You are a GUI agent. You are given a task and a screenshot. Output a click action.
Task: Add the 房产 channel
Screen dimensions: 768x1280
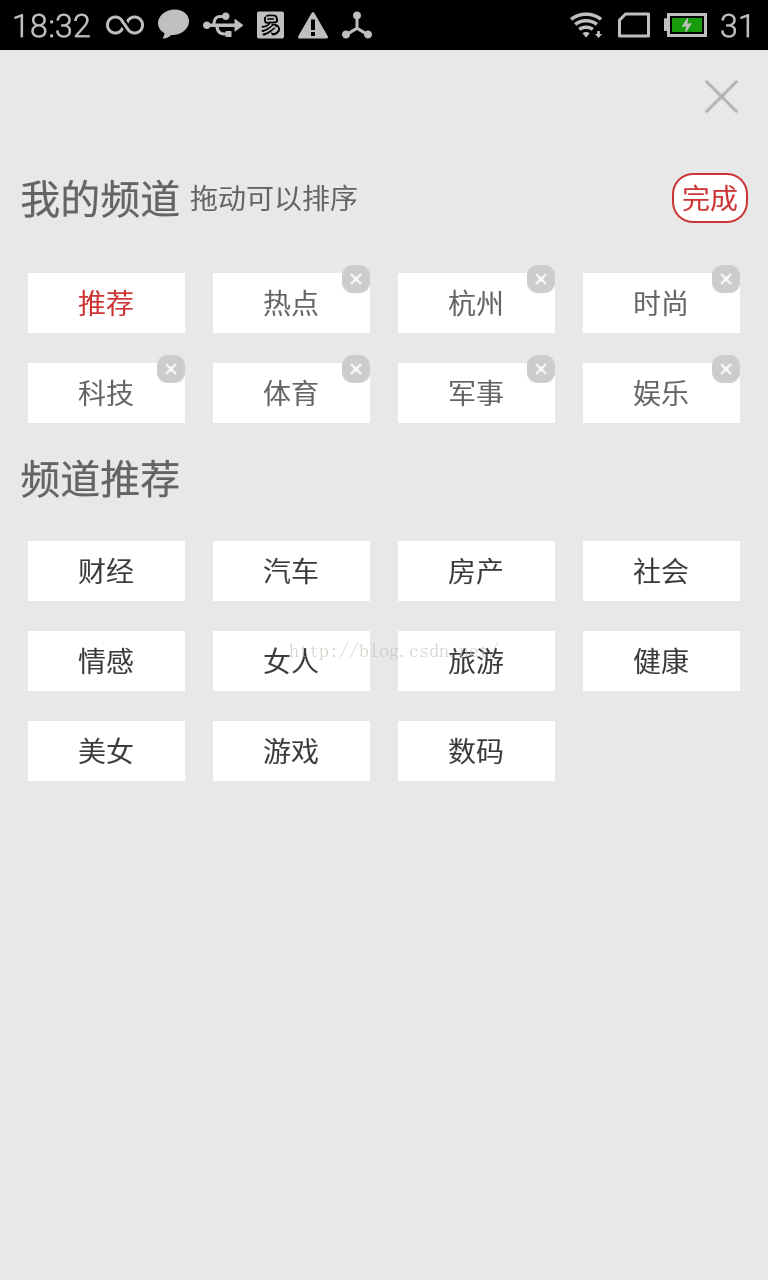pyautogui.click(x=476, y=571)
